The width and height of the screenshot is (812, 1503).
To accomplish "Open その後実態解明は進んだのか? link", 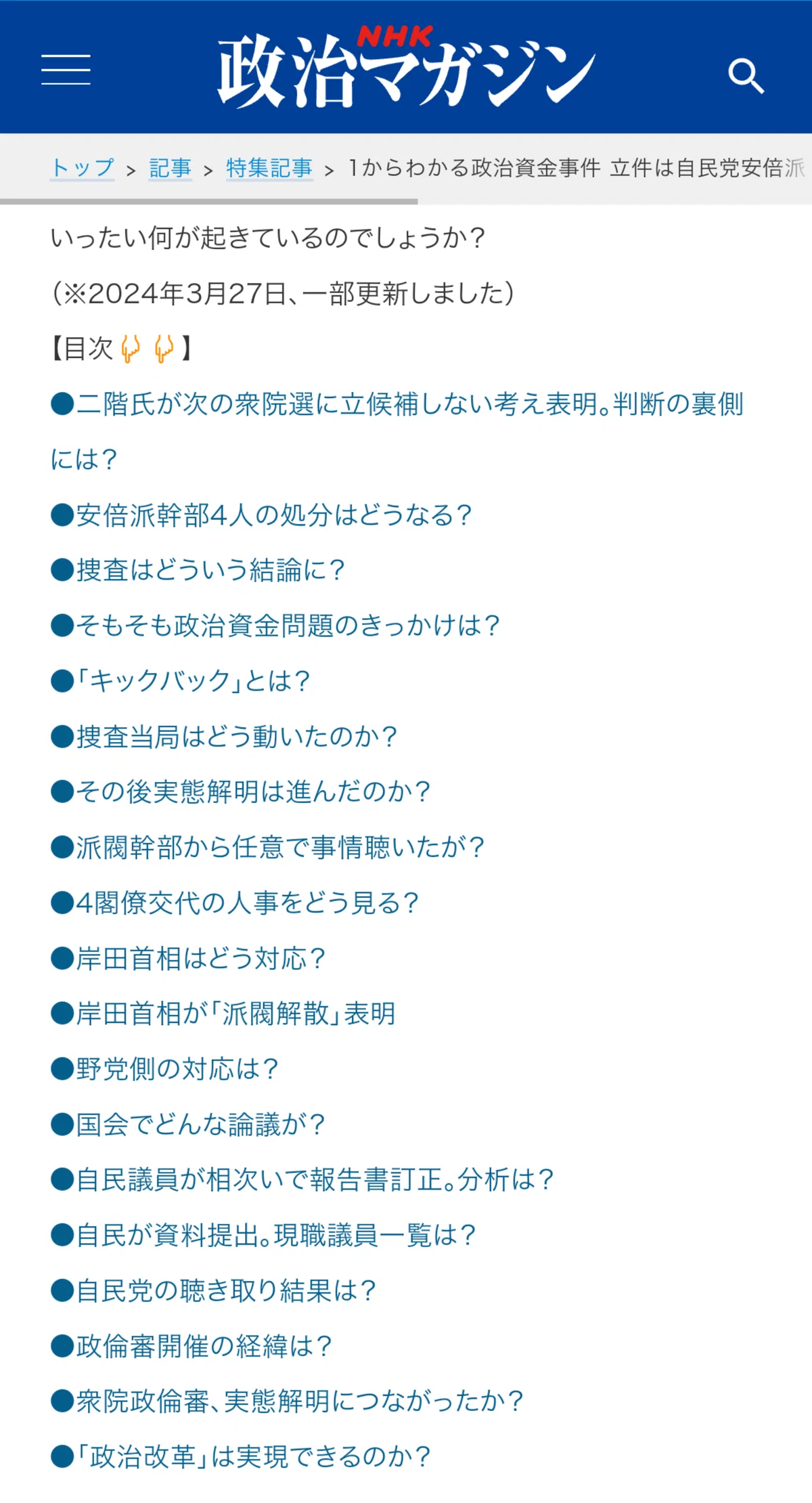I will click(241, 791).
